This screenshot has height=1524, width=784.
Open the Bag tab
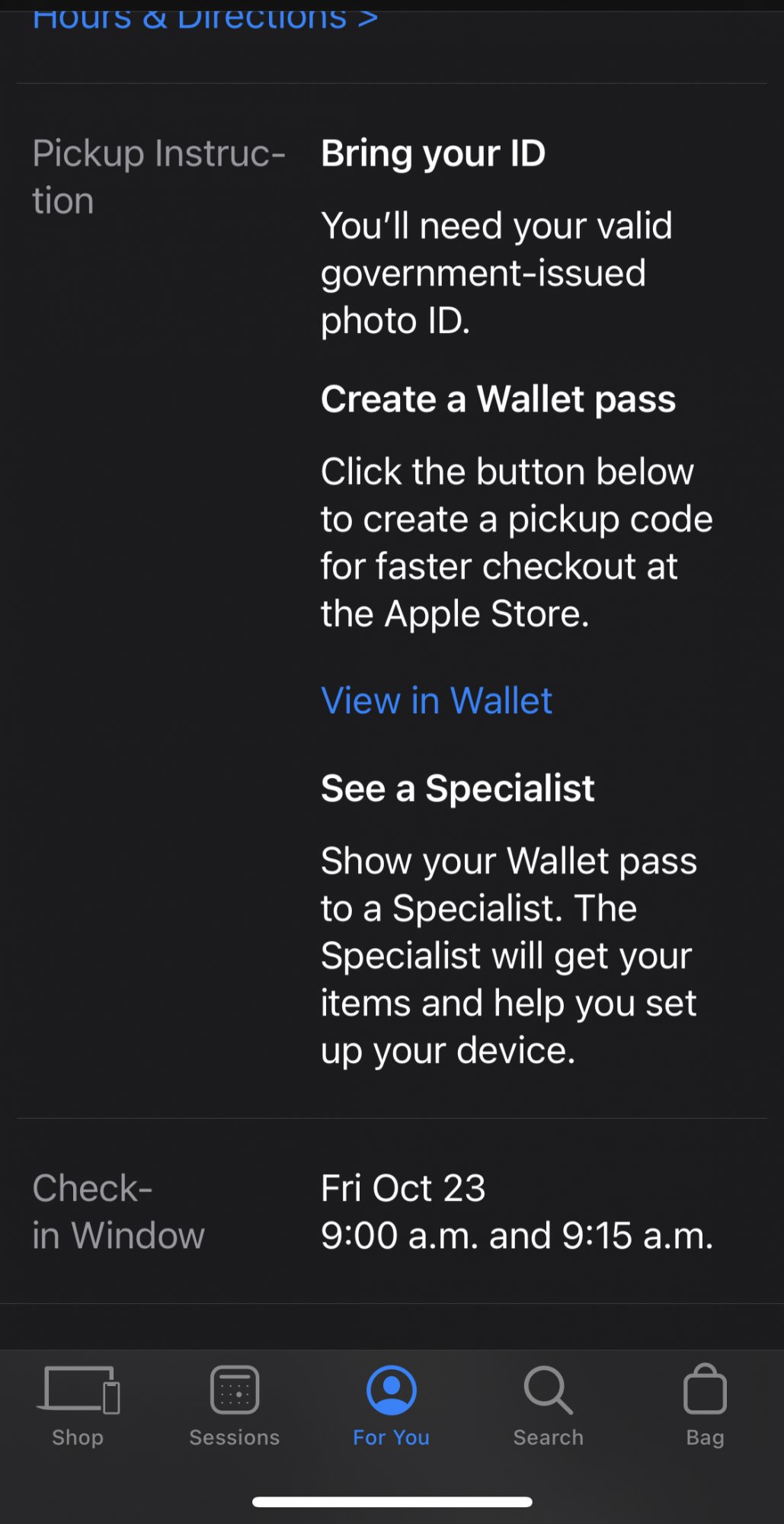click(705, 1404)
